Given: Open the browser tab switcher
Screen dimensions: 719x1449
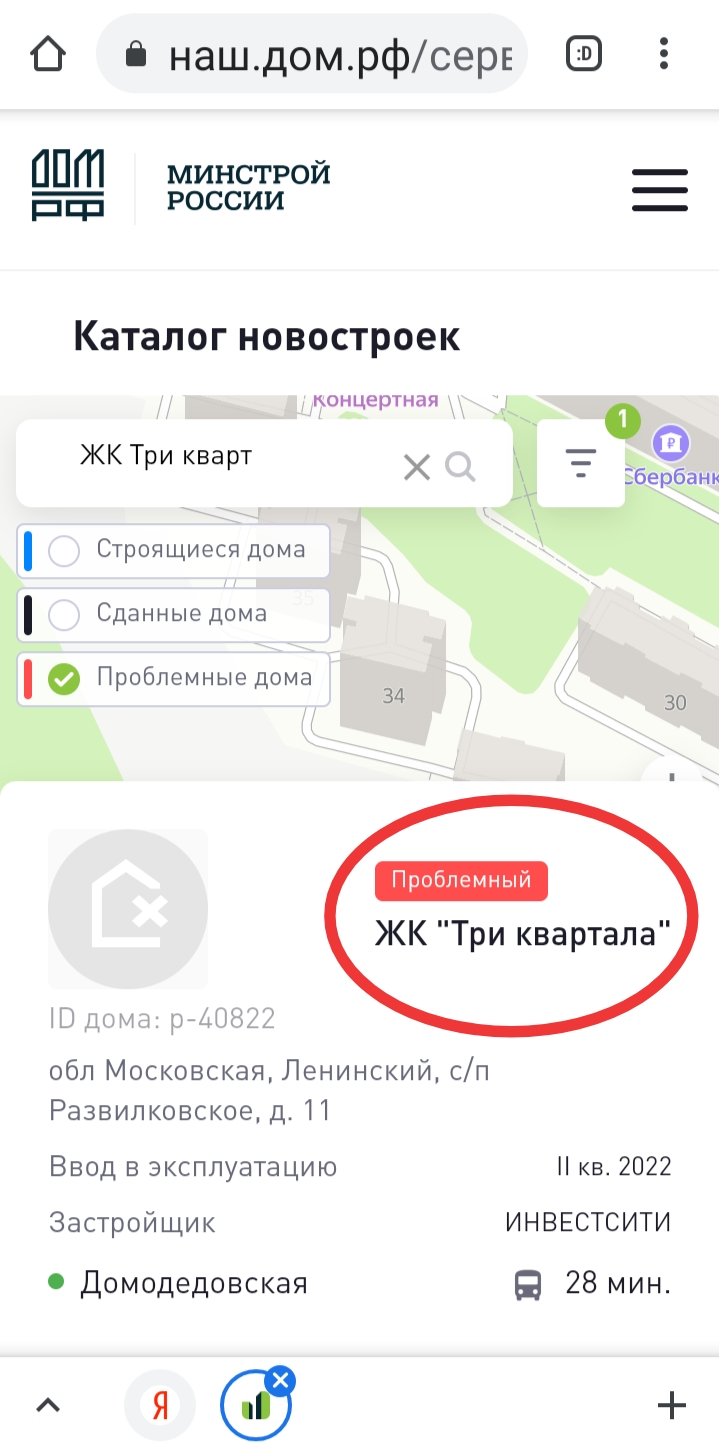Looking at the screenshot, I should pyautogui.click(x=584, y=54).
